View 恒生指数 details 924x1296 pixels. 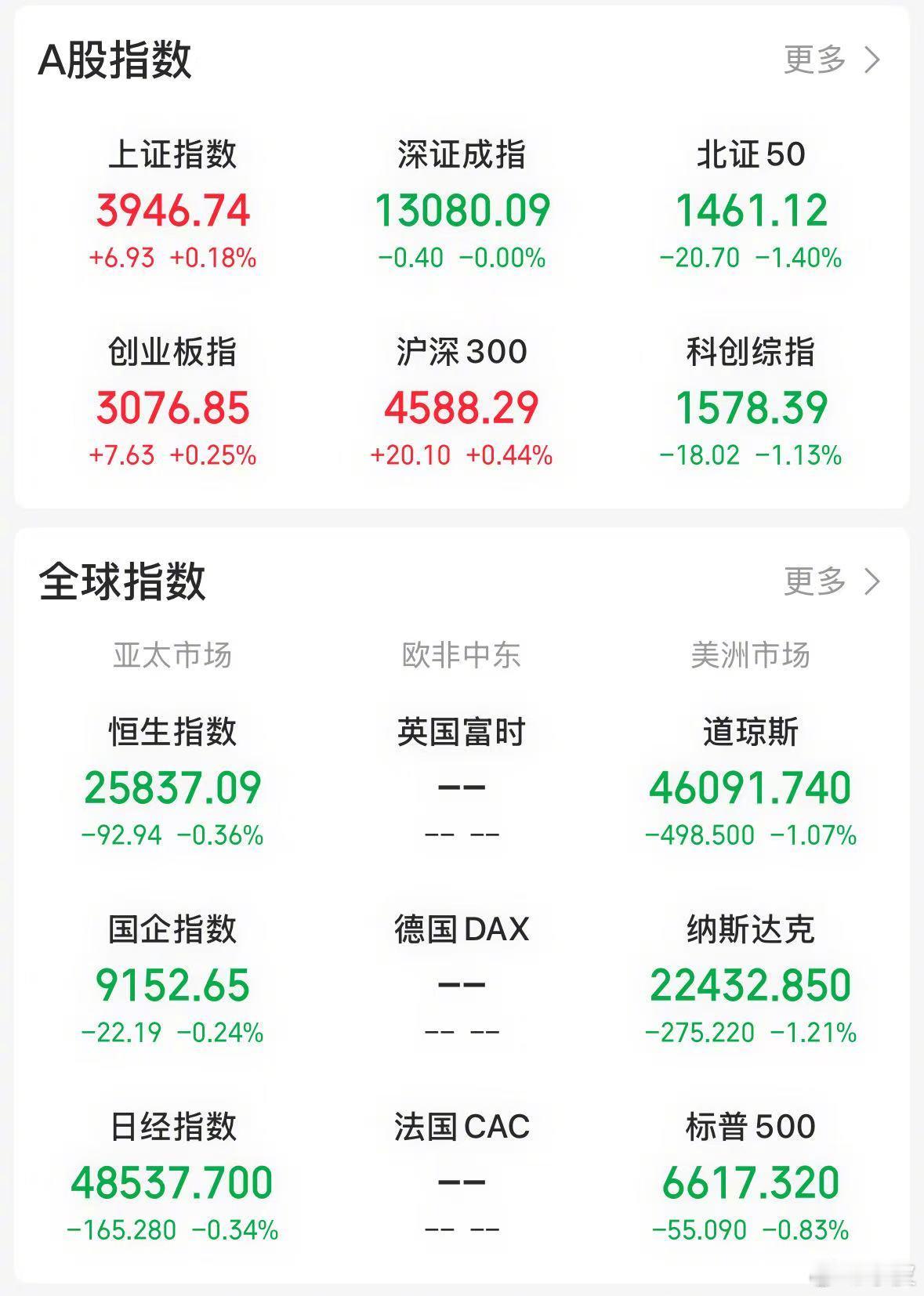tap(173, 782)
